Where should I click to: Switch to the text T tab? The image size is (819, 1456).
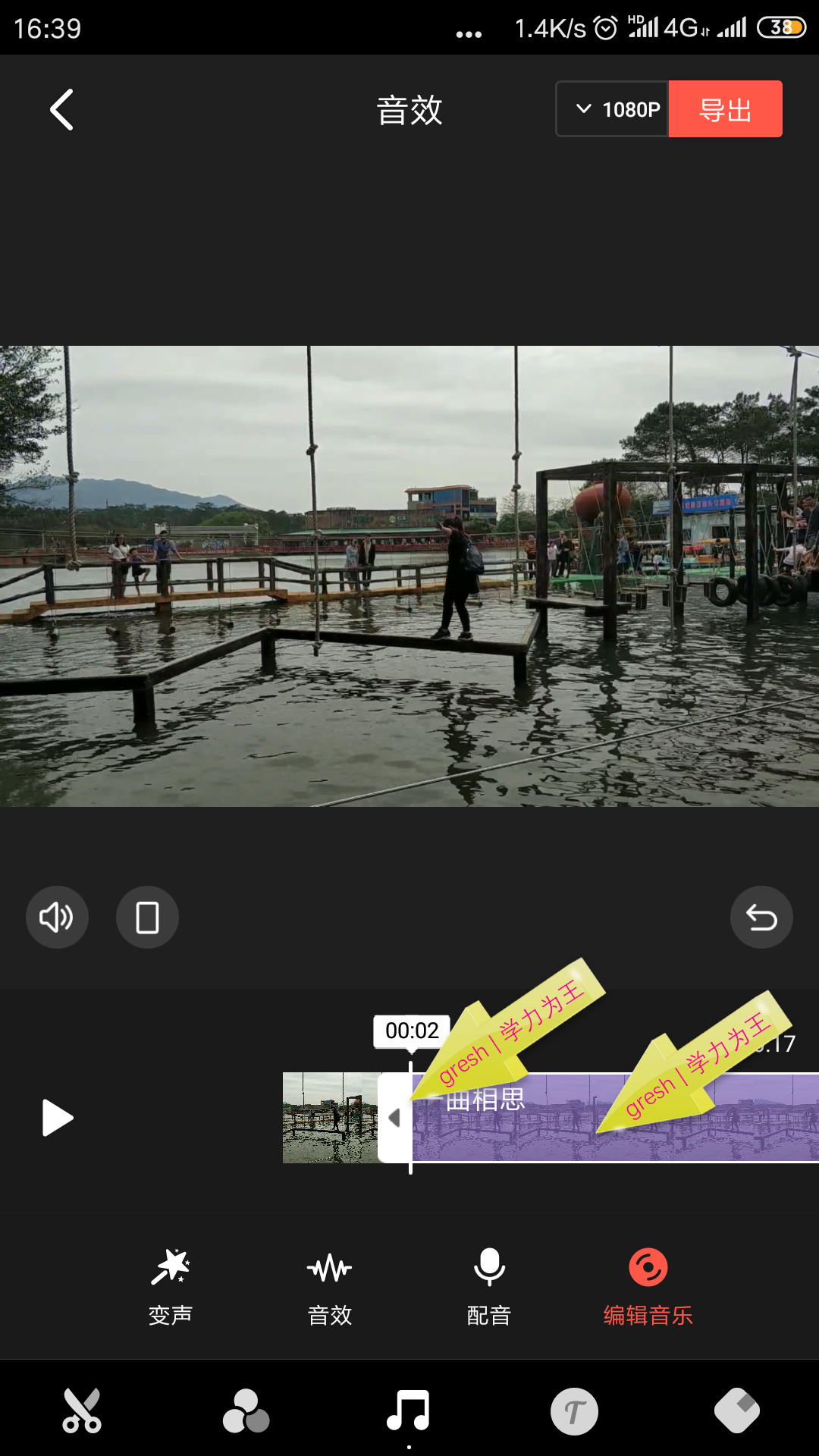click(574, 1410)
